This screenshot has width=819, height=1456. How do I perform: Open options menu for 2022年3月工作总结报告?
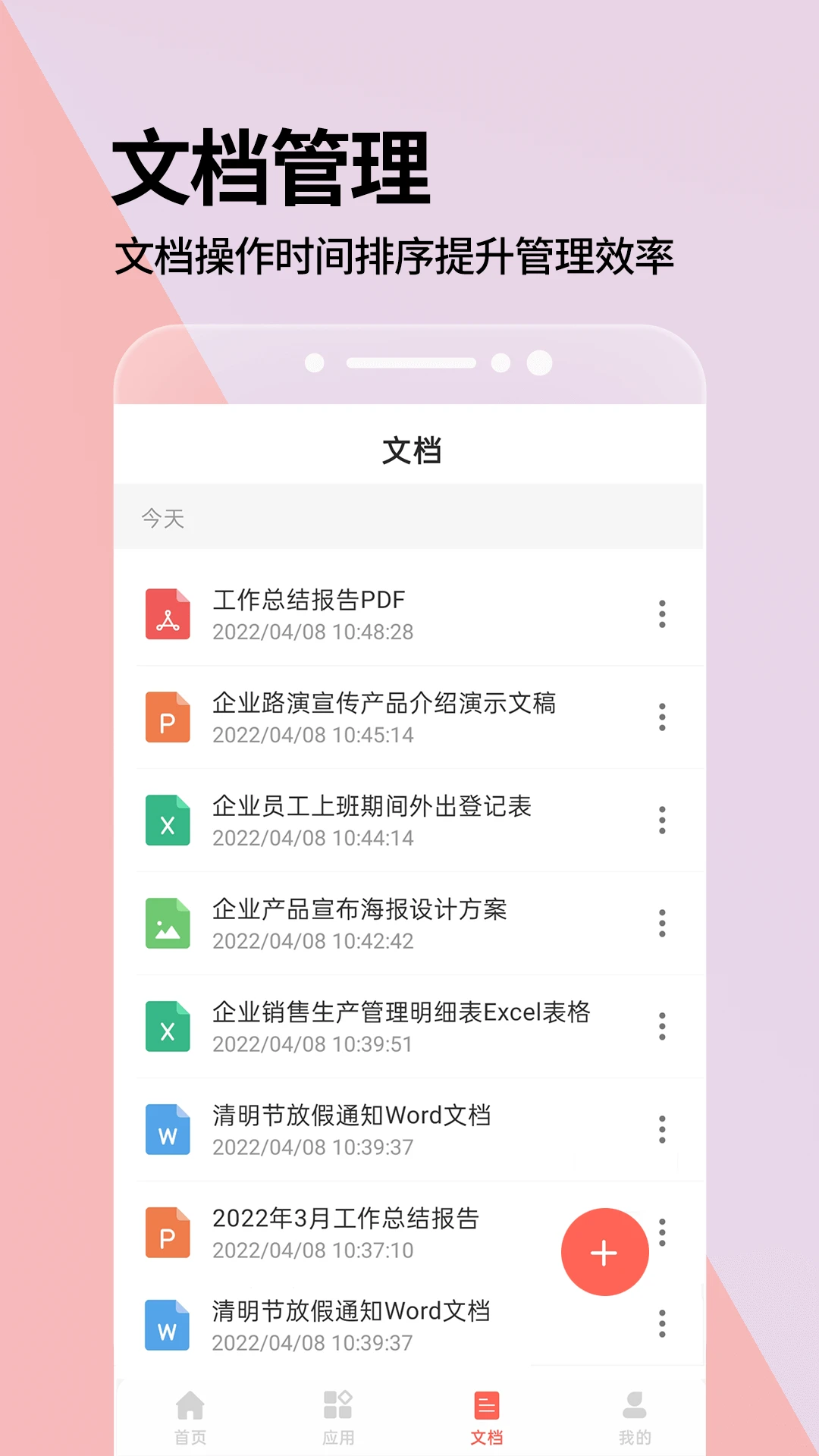pyautogui.click(x=662, y=1235)
